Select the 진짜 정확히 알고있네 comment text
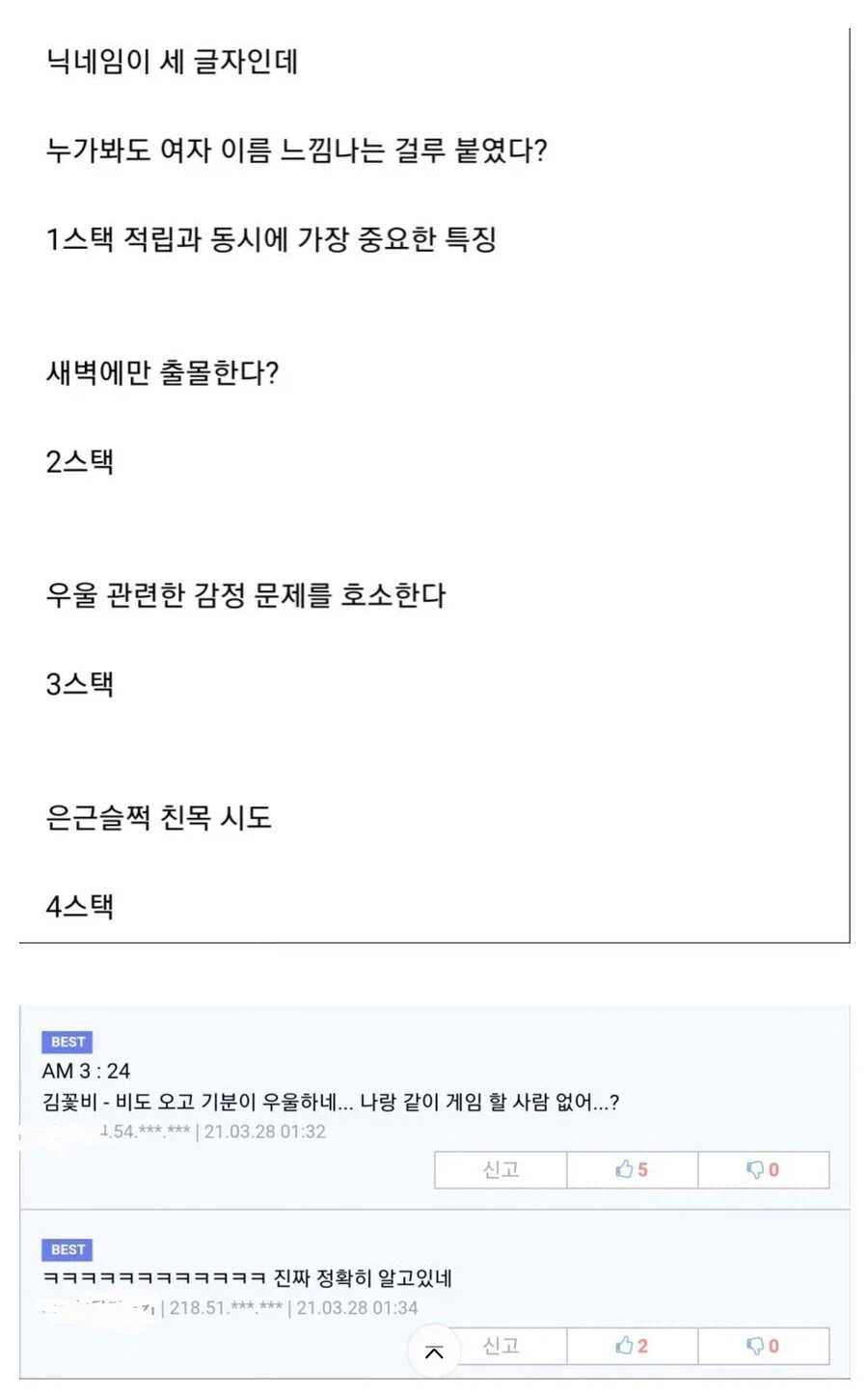Image resolution: width=868 pixels, height=1394 pixels. tap(251, 1277)
